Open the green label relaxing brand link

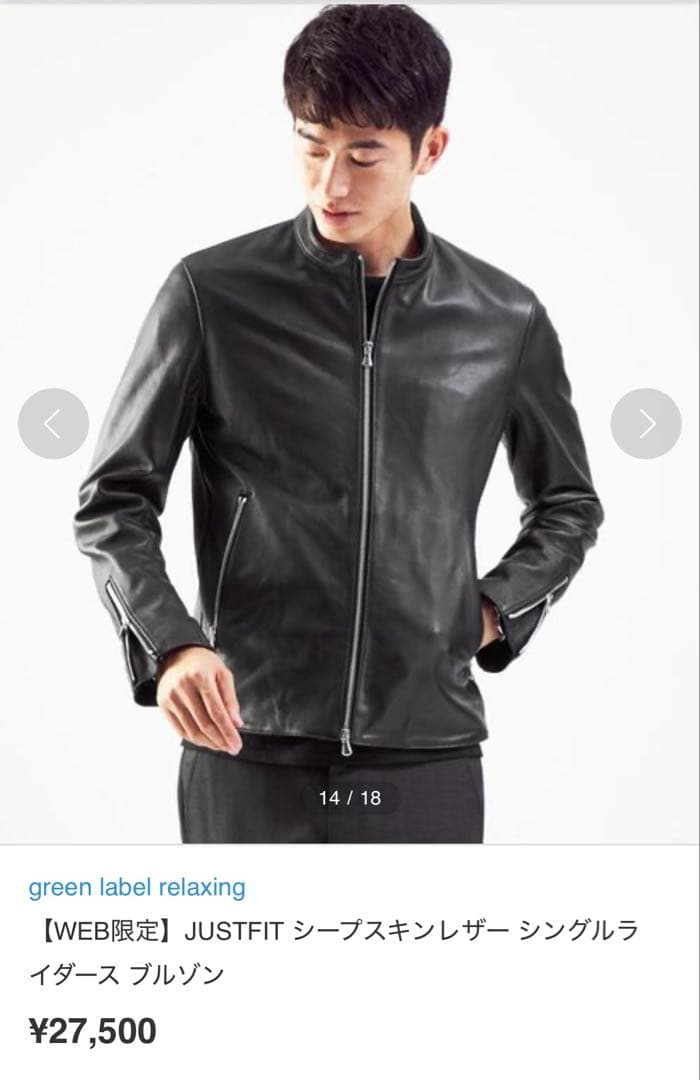[137, 887]
